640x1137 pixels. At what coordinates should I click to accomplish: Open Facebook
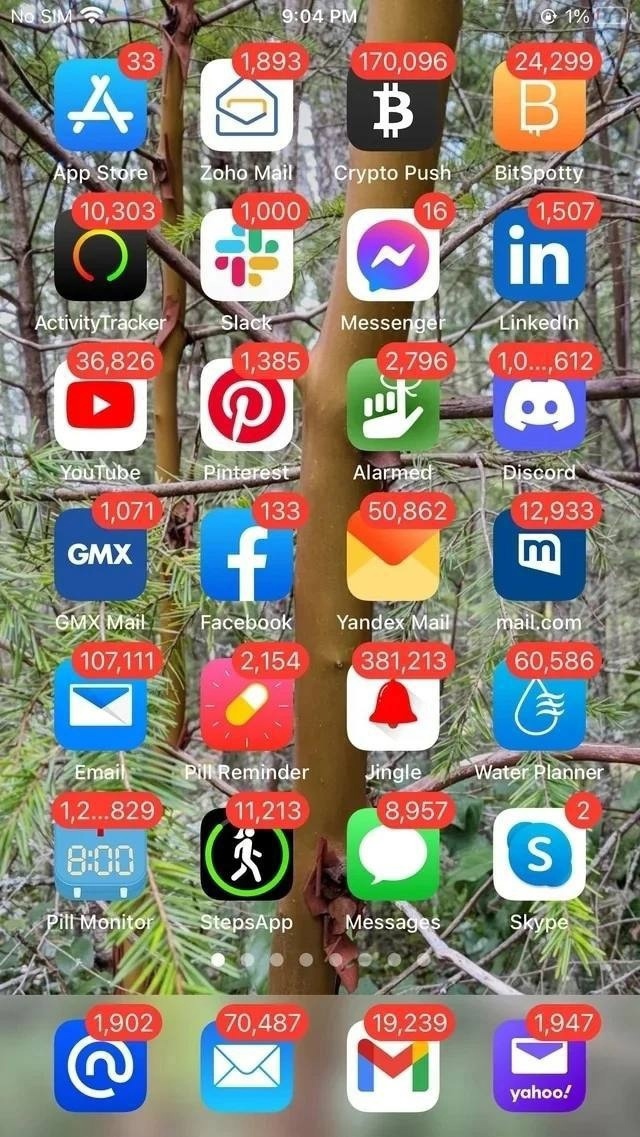(246, 554)
